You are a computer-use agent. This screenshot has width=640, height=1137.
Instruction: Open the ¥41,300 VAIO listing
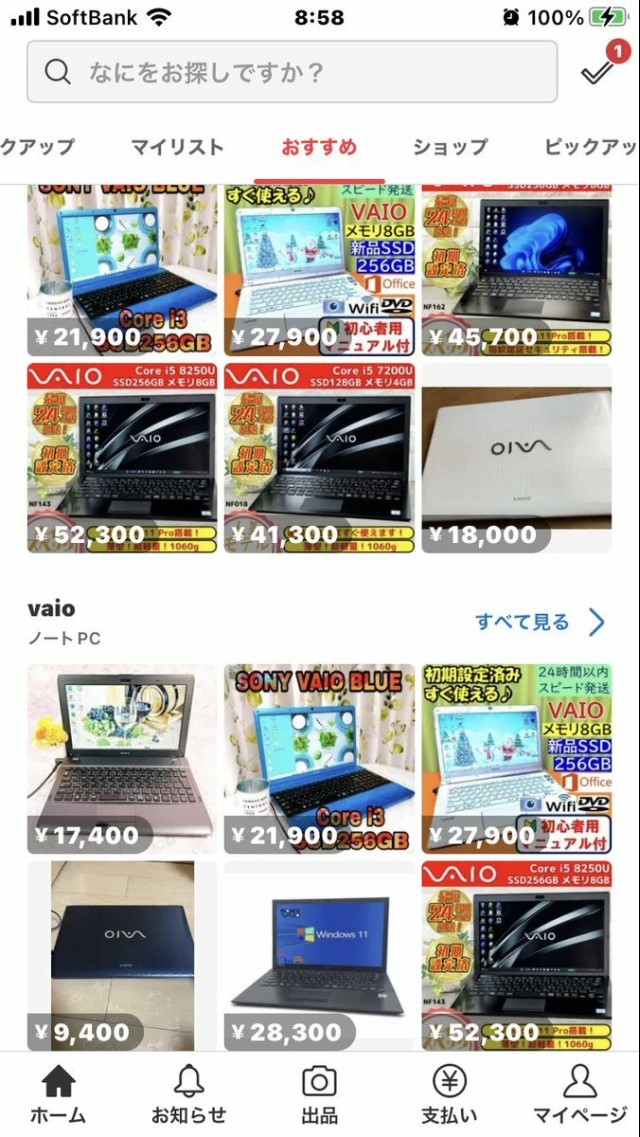pyautogui.click(x=319, y=457)
